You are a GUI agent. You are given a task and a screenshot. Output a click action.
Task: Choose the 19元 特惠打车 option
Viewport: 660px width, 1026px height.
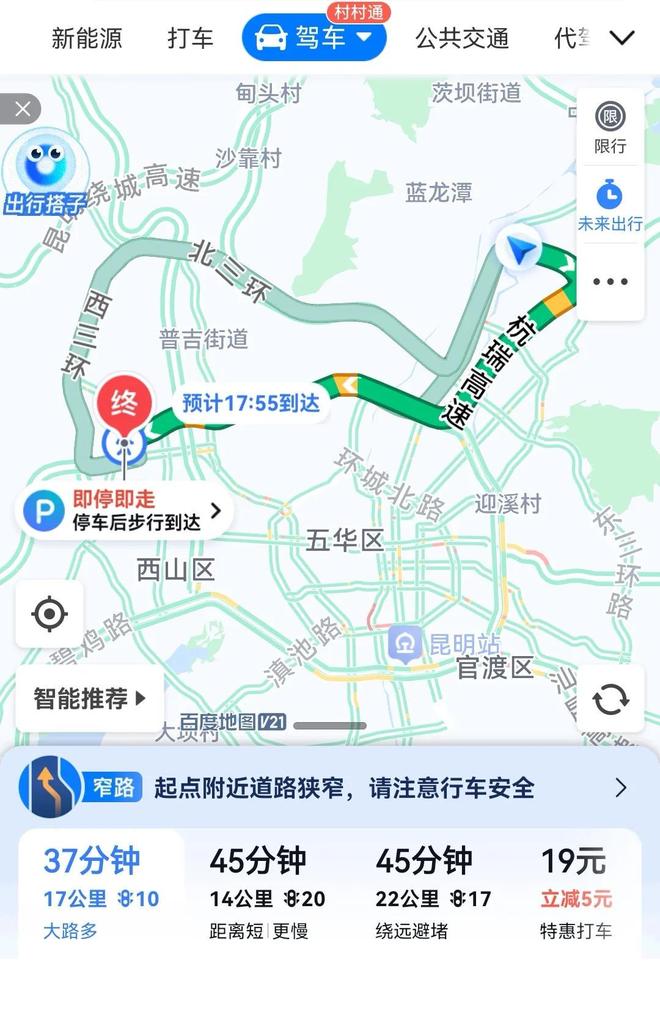tap(576, 891)
